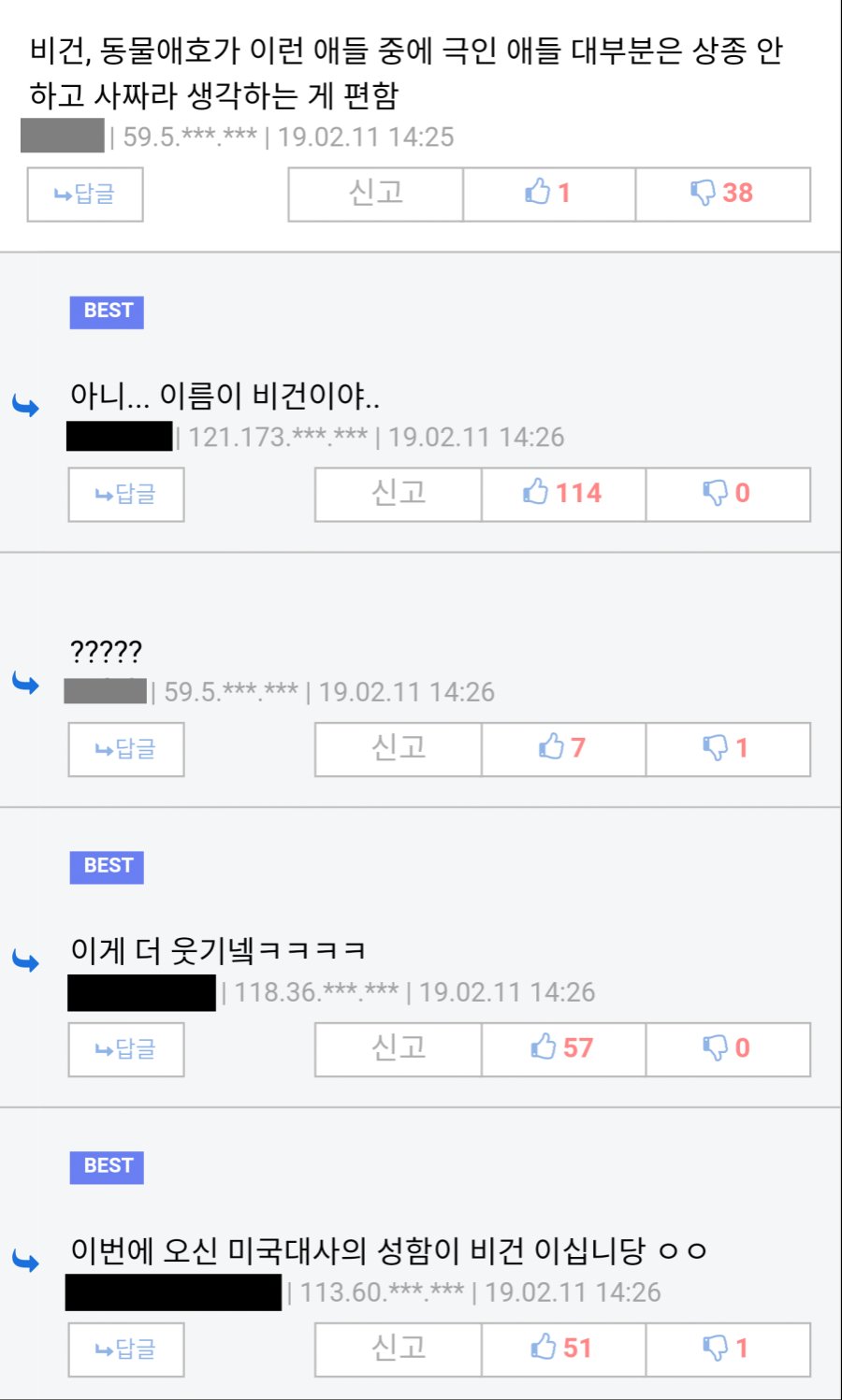The height and width of the screenshot is (1400, 842).
Task: Report the '?????' comment
Action: tap(399, 749)
